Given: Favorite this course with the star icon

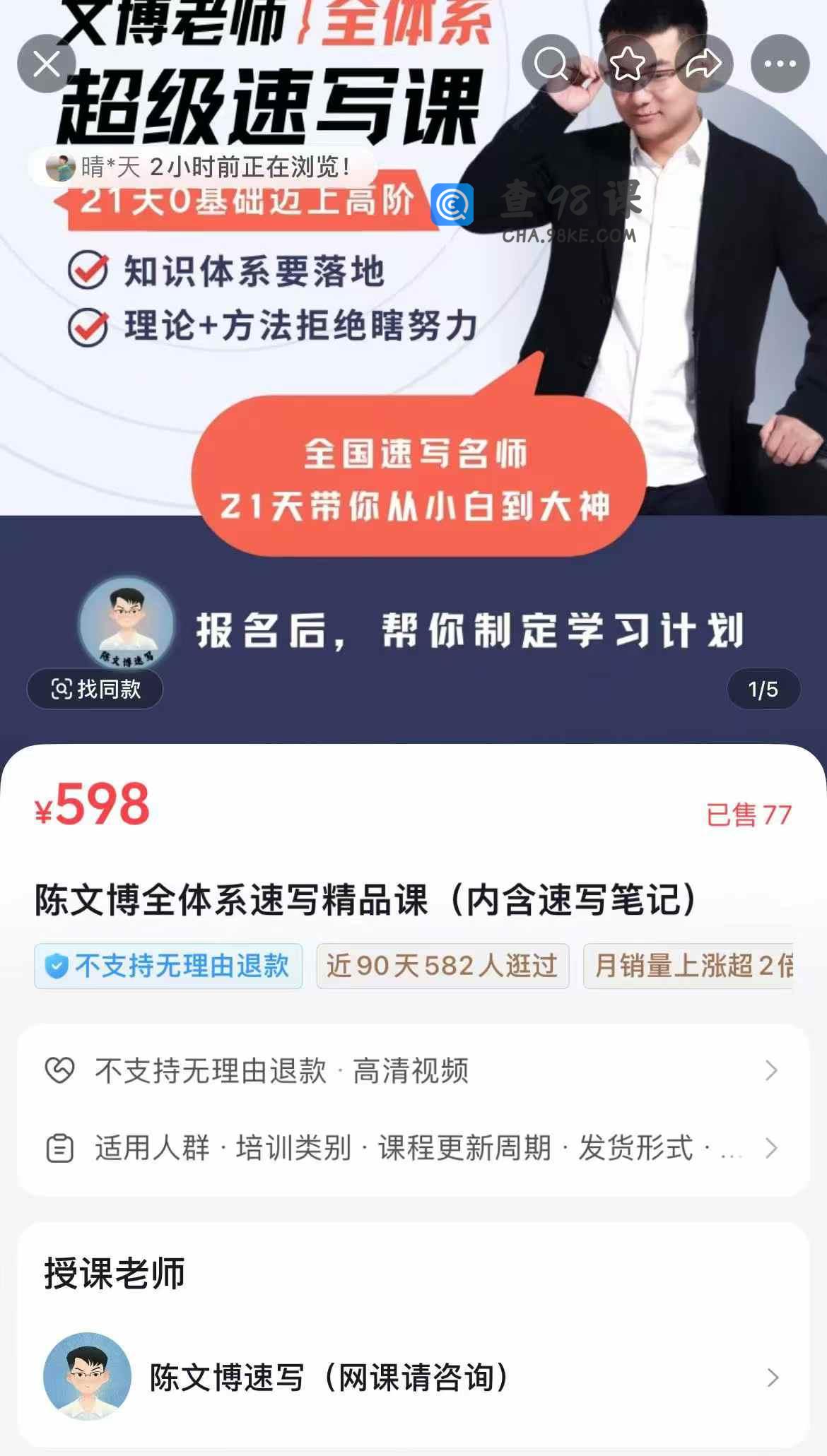Looking at the screenshot, I should pyautogui.click(x=627, y=64).
